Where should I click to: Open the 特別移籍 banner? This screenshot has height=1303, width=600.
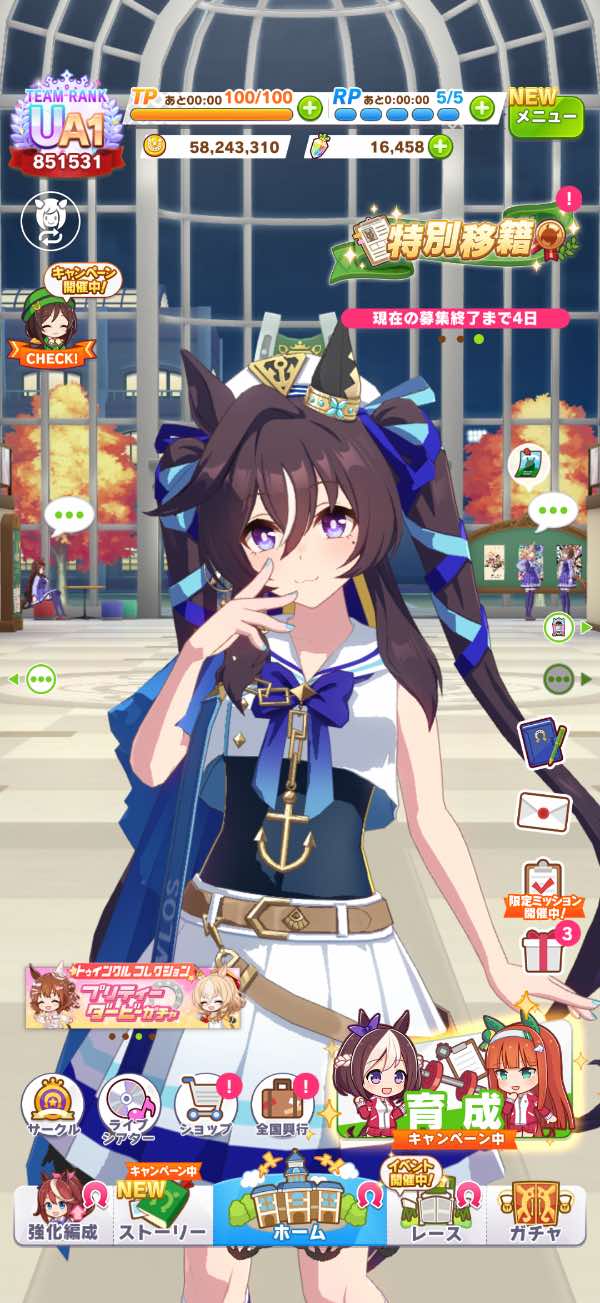(x=455, y=237)
